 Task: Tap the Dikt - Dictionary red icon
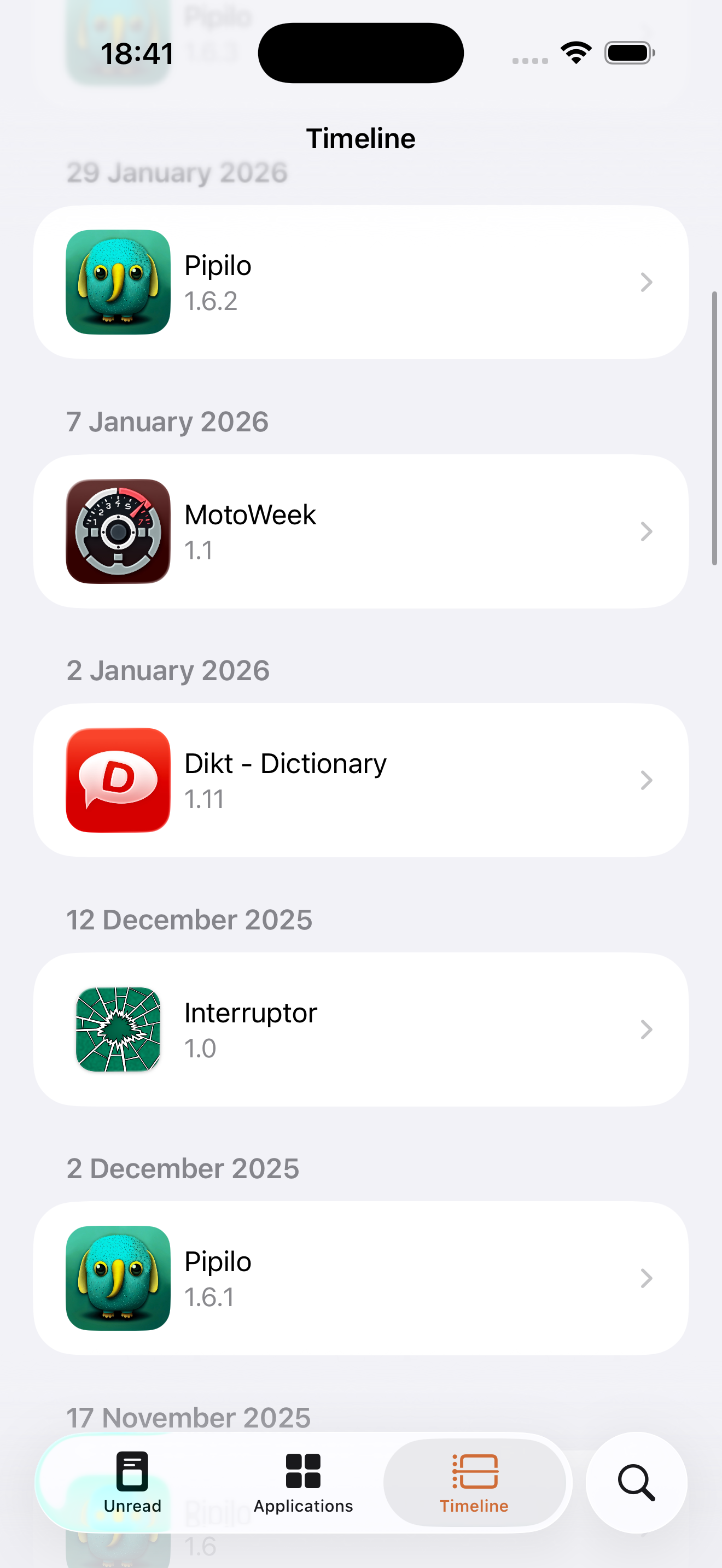[118, 780]
